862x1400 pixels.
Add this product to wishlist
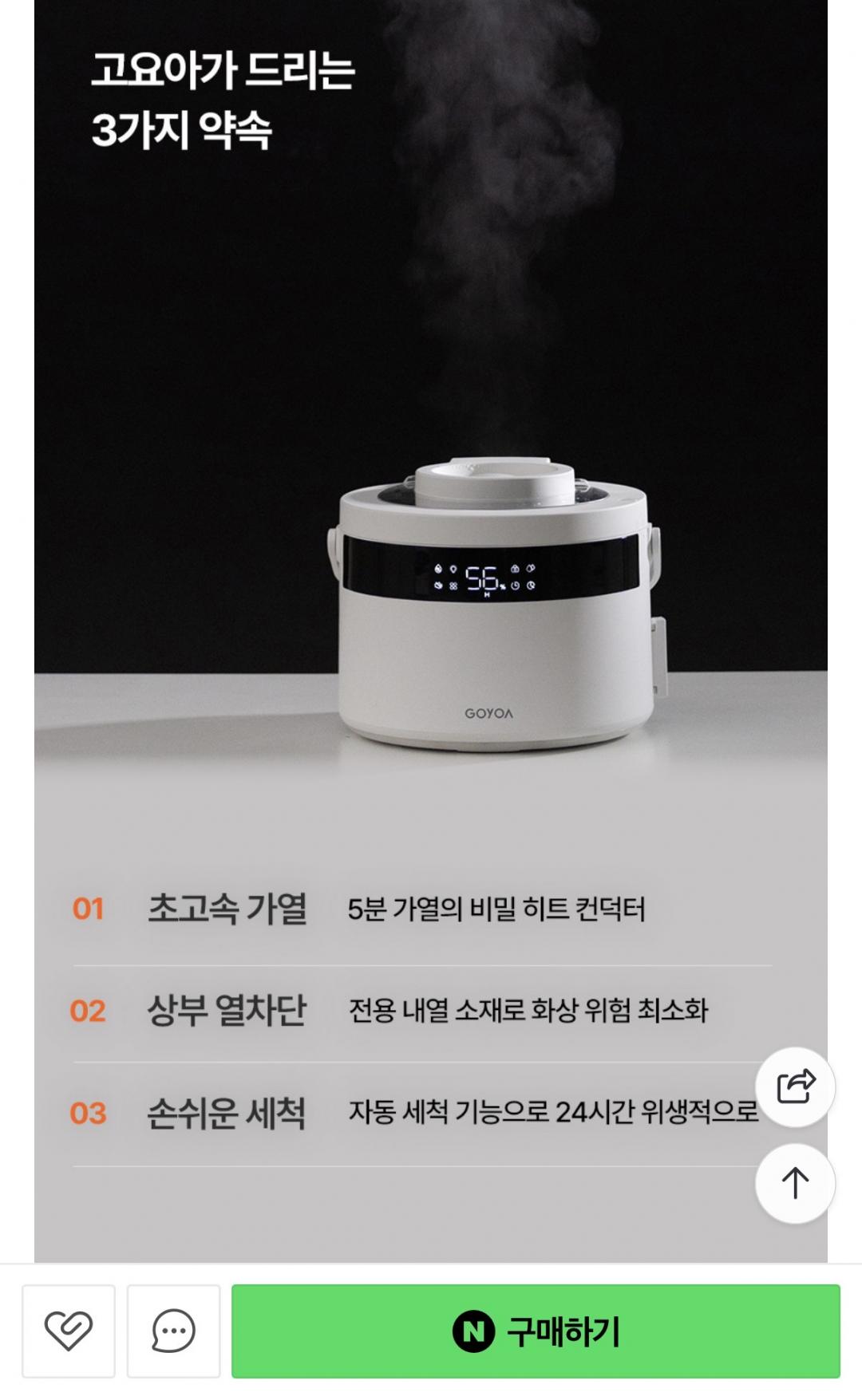(x=69, y=1331)
